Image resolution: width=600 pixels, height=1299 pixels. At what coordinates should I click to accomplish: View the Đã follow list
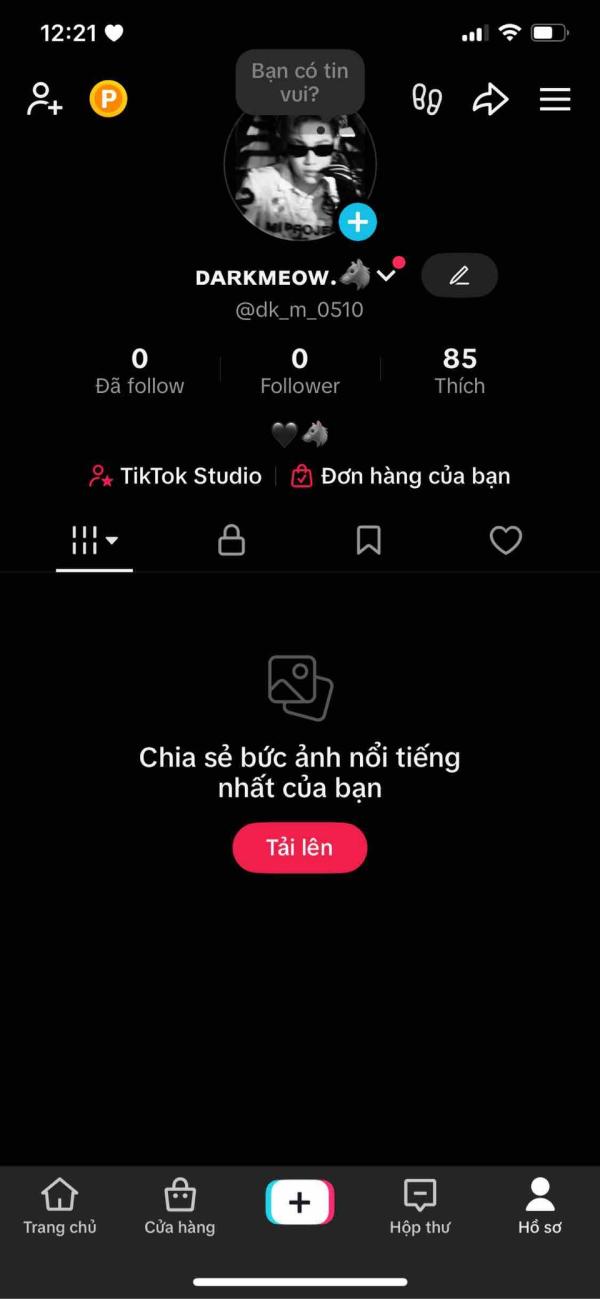coord(140,371)
